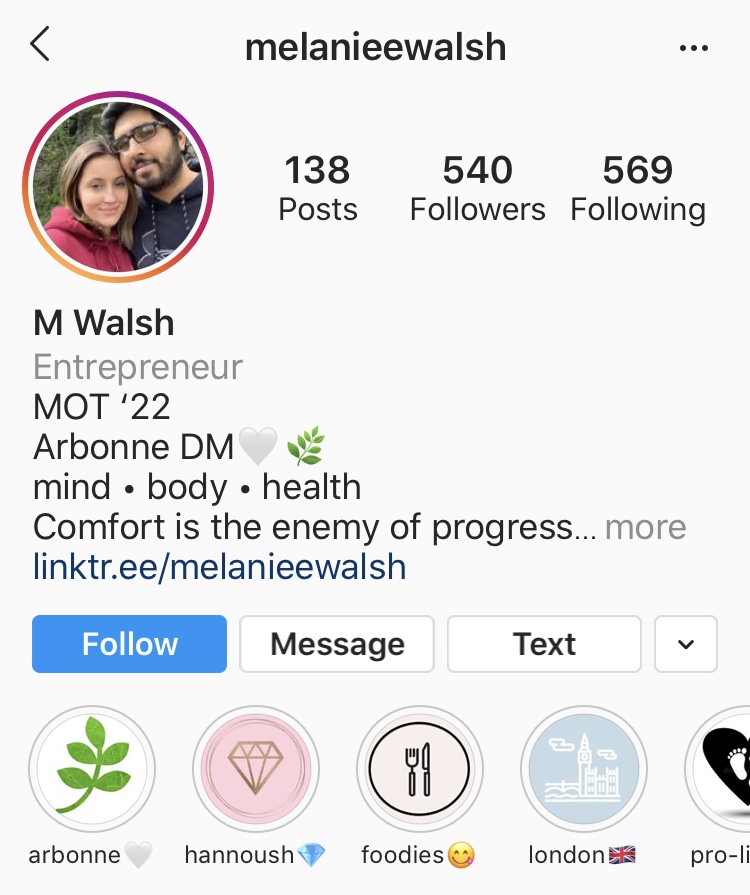Open the three-dot options menu
This screenshot has width=750, height=895.
click(693, 48)
